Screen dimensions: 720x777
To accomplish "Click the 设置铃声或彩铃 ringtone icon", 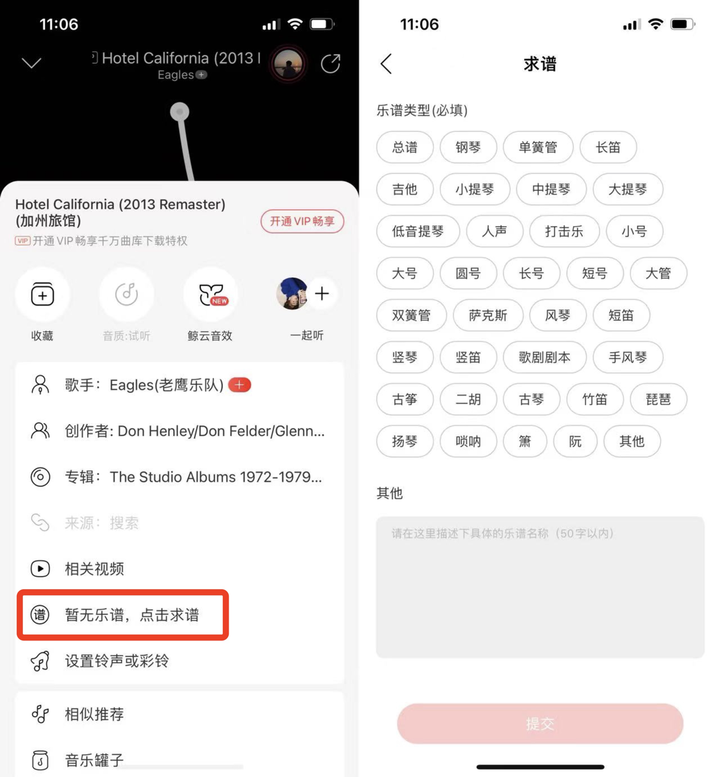I will pos(38,660).
